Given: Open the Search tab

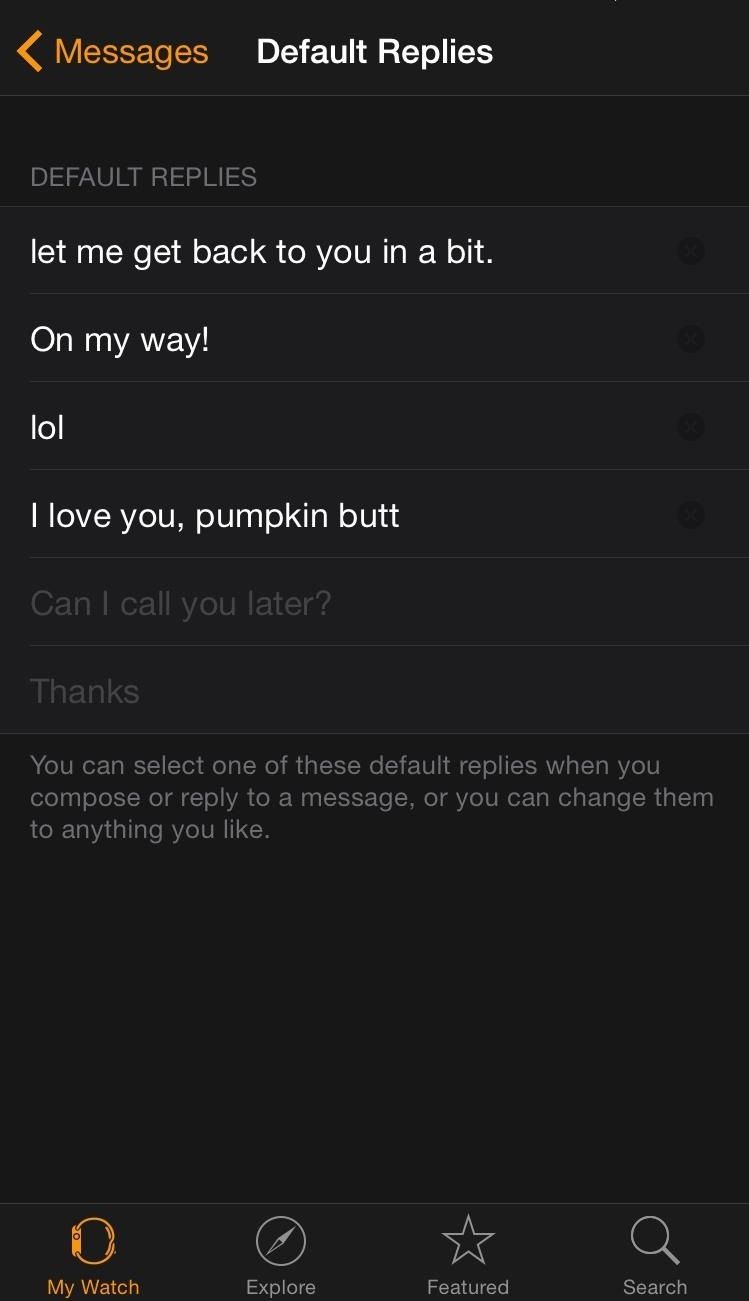Looking at the screenshot, I should (655, 1256).
